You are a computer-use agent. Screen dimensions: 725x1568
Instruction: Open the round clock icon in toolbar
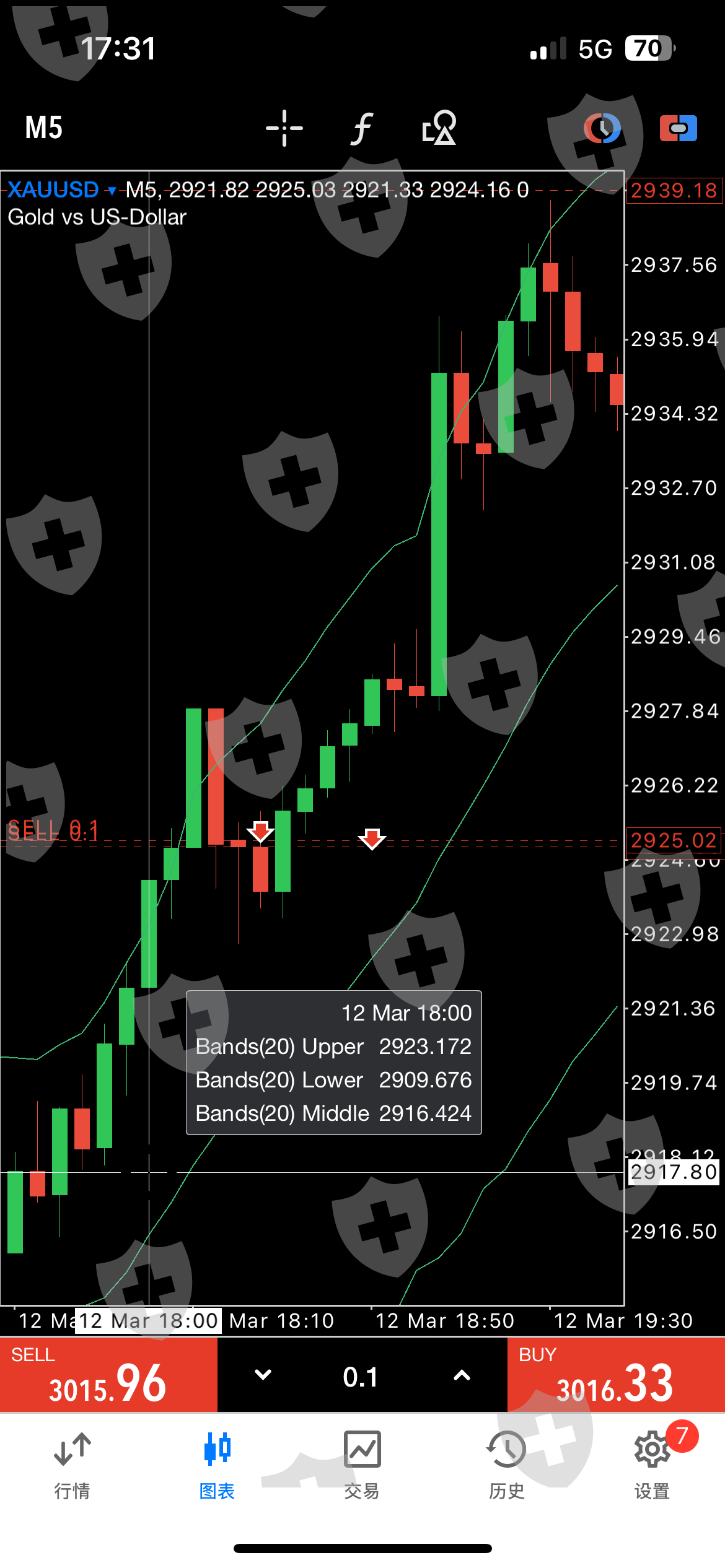[x=602, y=128]
